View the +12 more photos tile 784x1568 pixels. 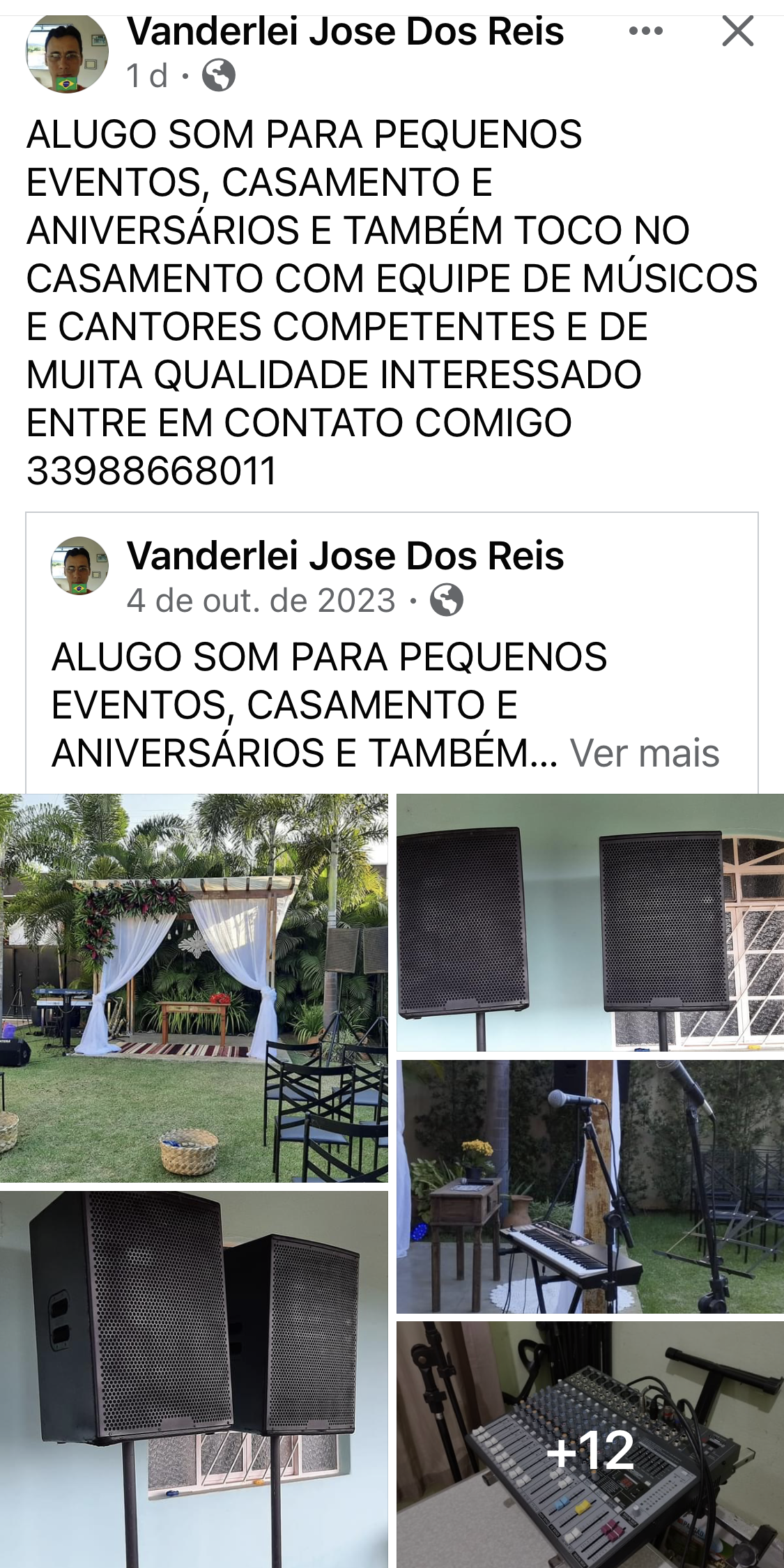point(590,1444)
